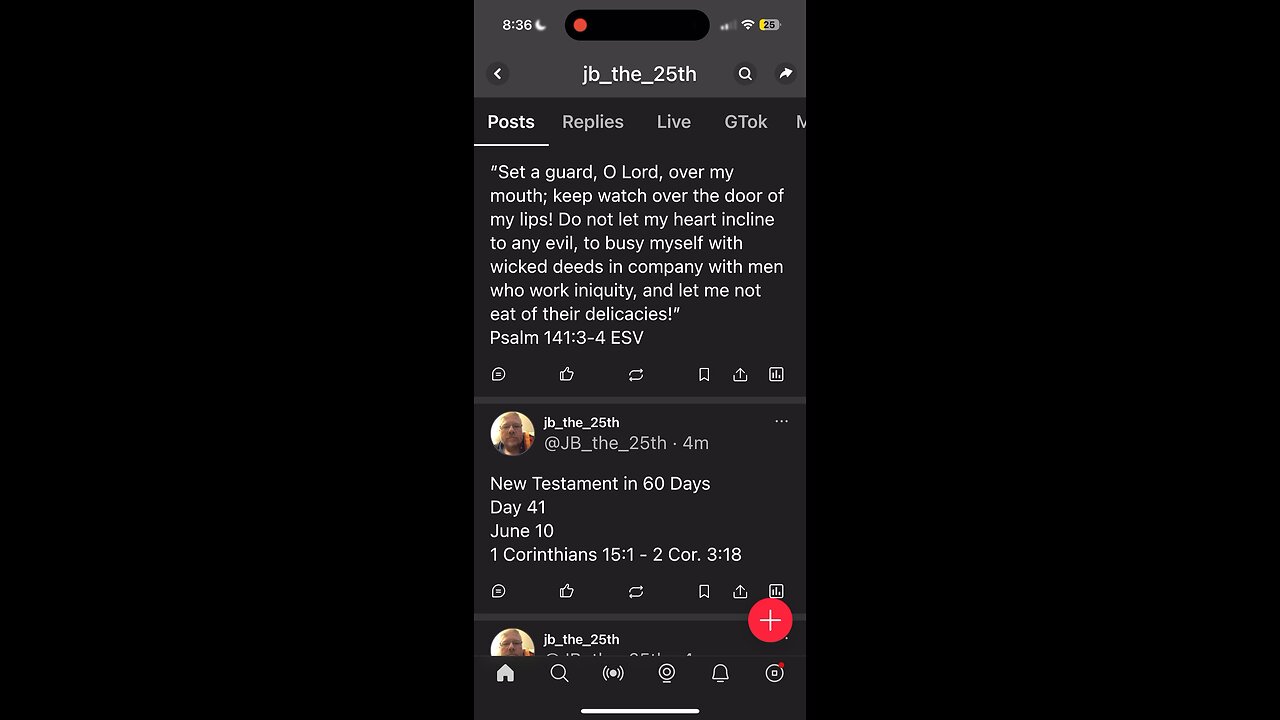Switch to the Replies tab
The width and height of the screenshot is (1280, 720).
pos(593,122)
